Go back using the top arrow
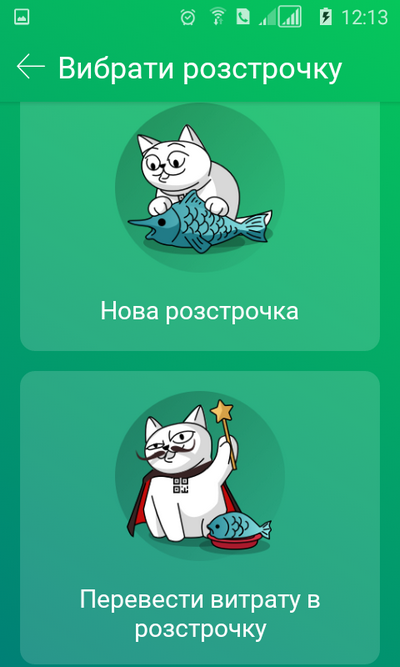 pyautogui.click(x=31, y=67)
